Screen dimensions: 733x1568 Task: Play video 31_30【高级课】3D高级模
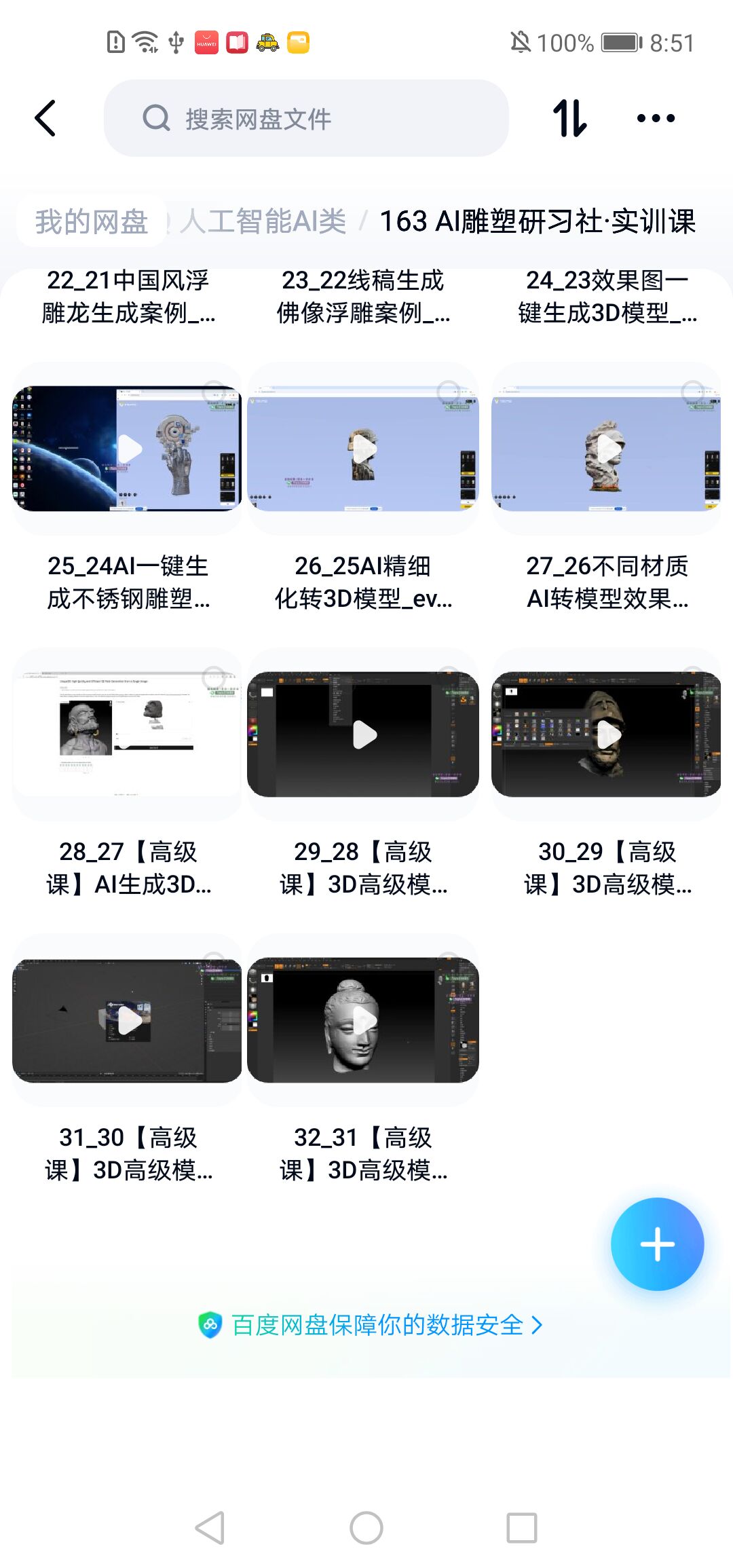pyautogui.click(x=128, y=1020)
